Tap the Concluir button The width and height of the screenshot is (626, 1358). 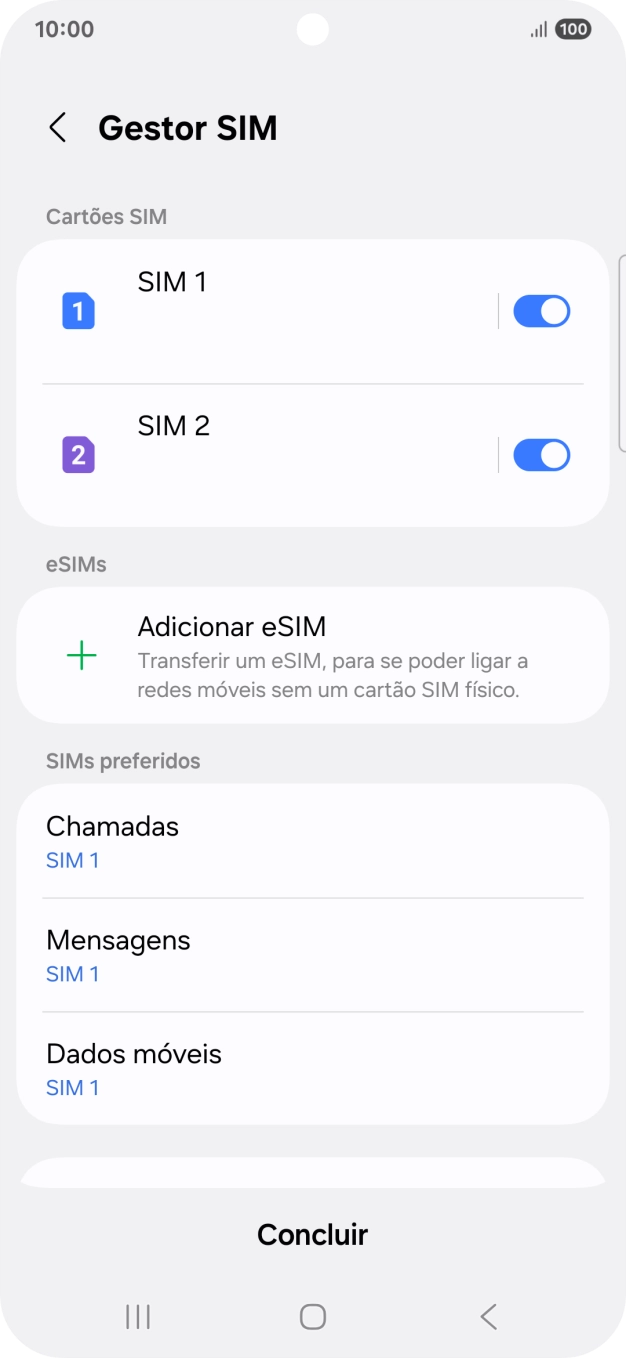pyautogui.click(x=312, y=1234)
